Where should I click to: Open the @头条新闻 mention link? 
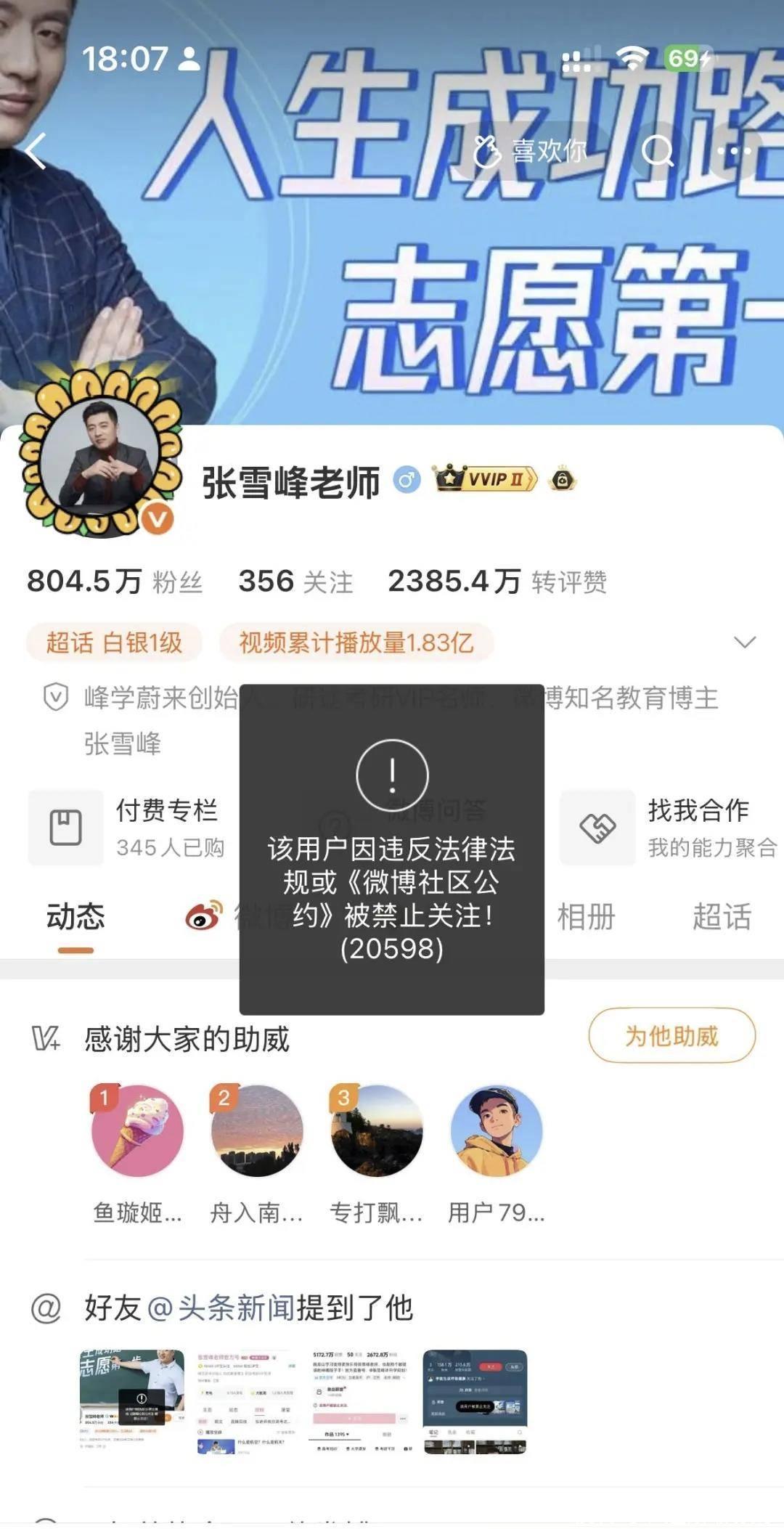[221, 1308]
